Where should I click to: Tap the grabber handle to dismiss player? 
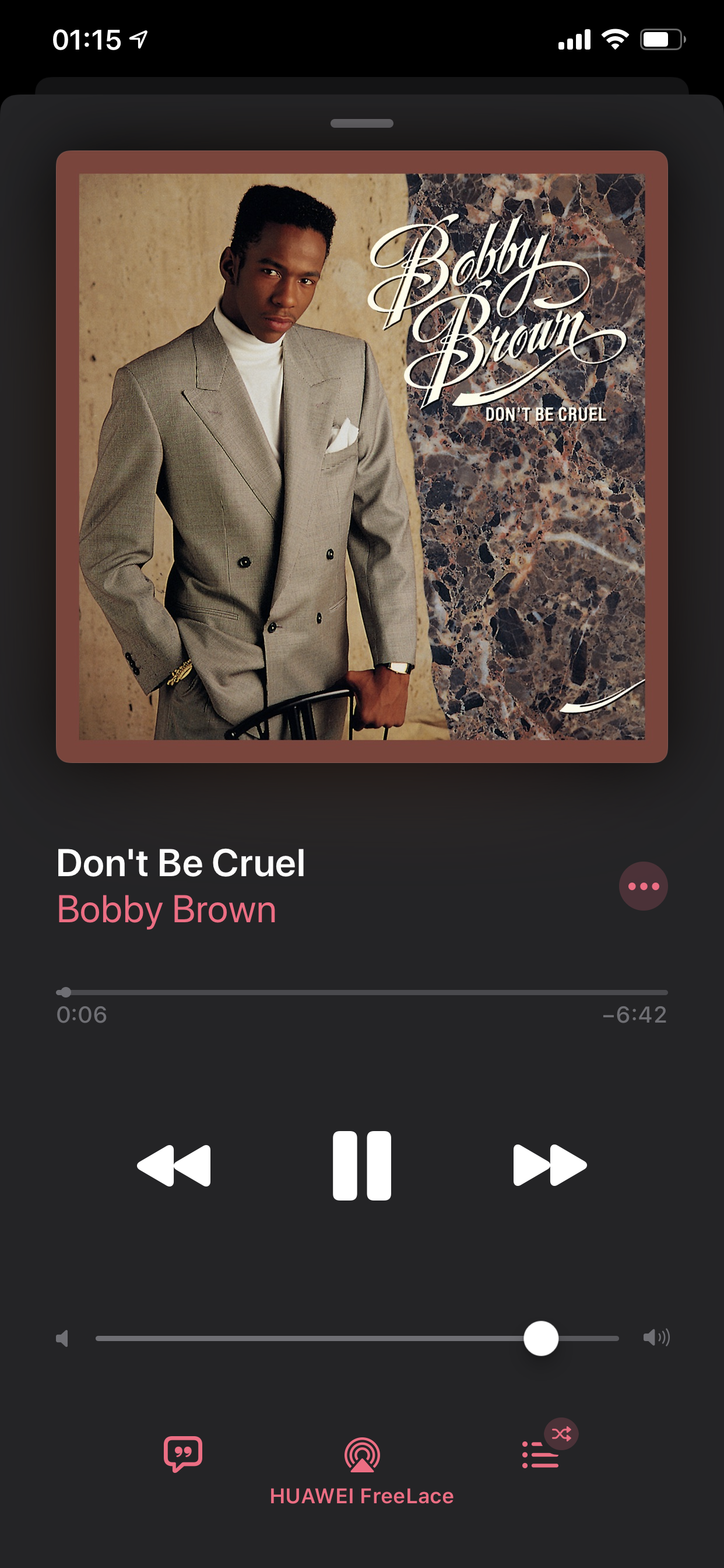pos(361,124)
